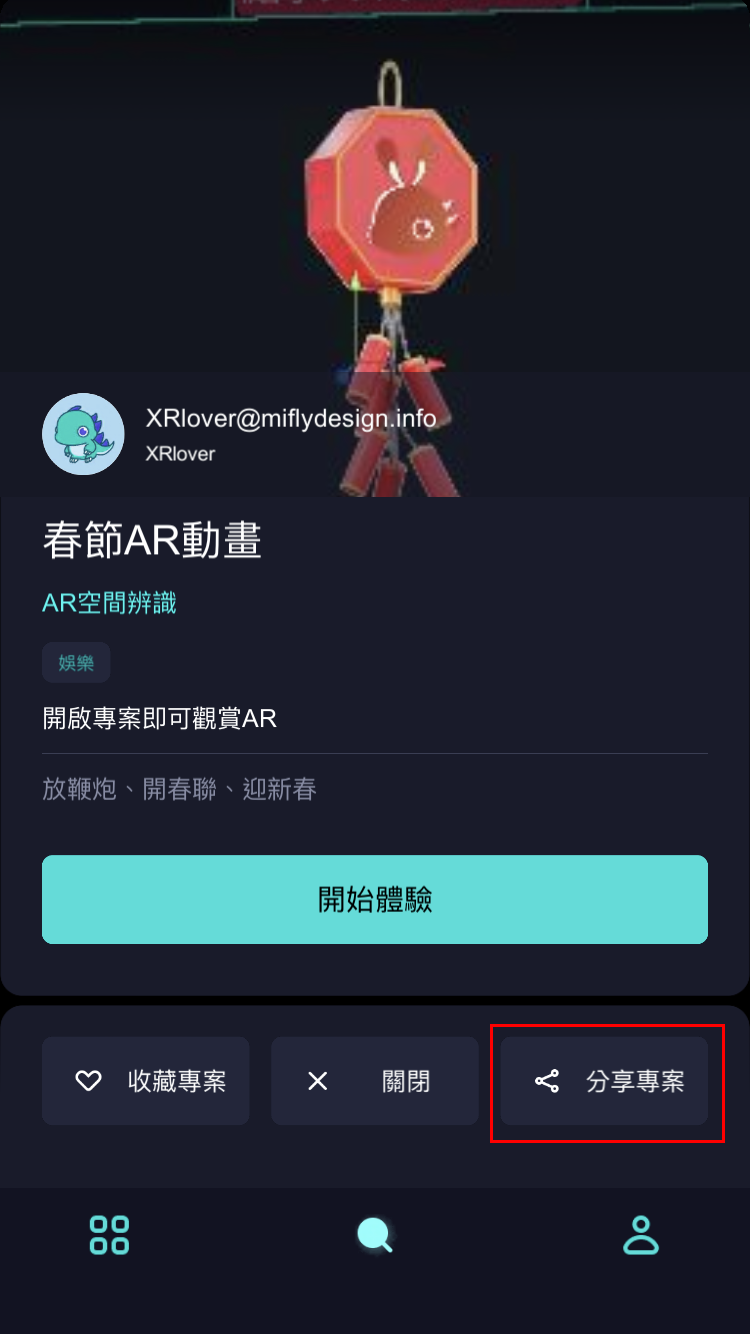This screenshot has width=750, height=1334.
Task: Open the AR空間辨識 link
Action: (x=109, y=603)
